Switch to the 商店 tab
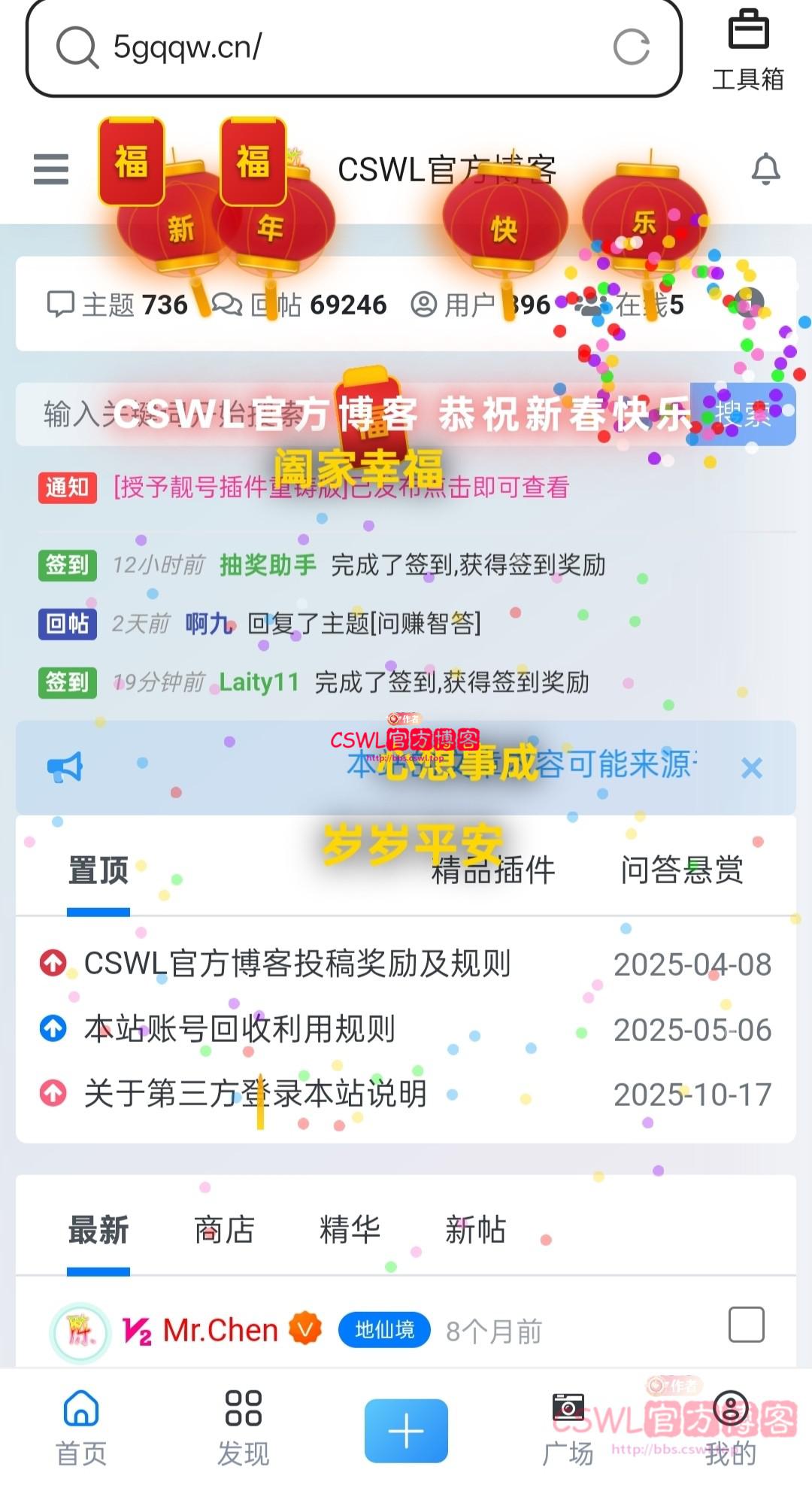 224,1230
